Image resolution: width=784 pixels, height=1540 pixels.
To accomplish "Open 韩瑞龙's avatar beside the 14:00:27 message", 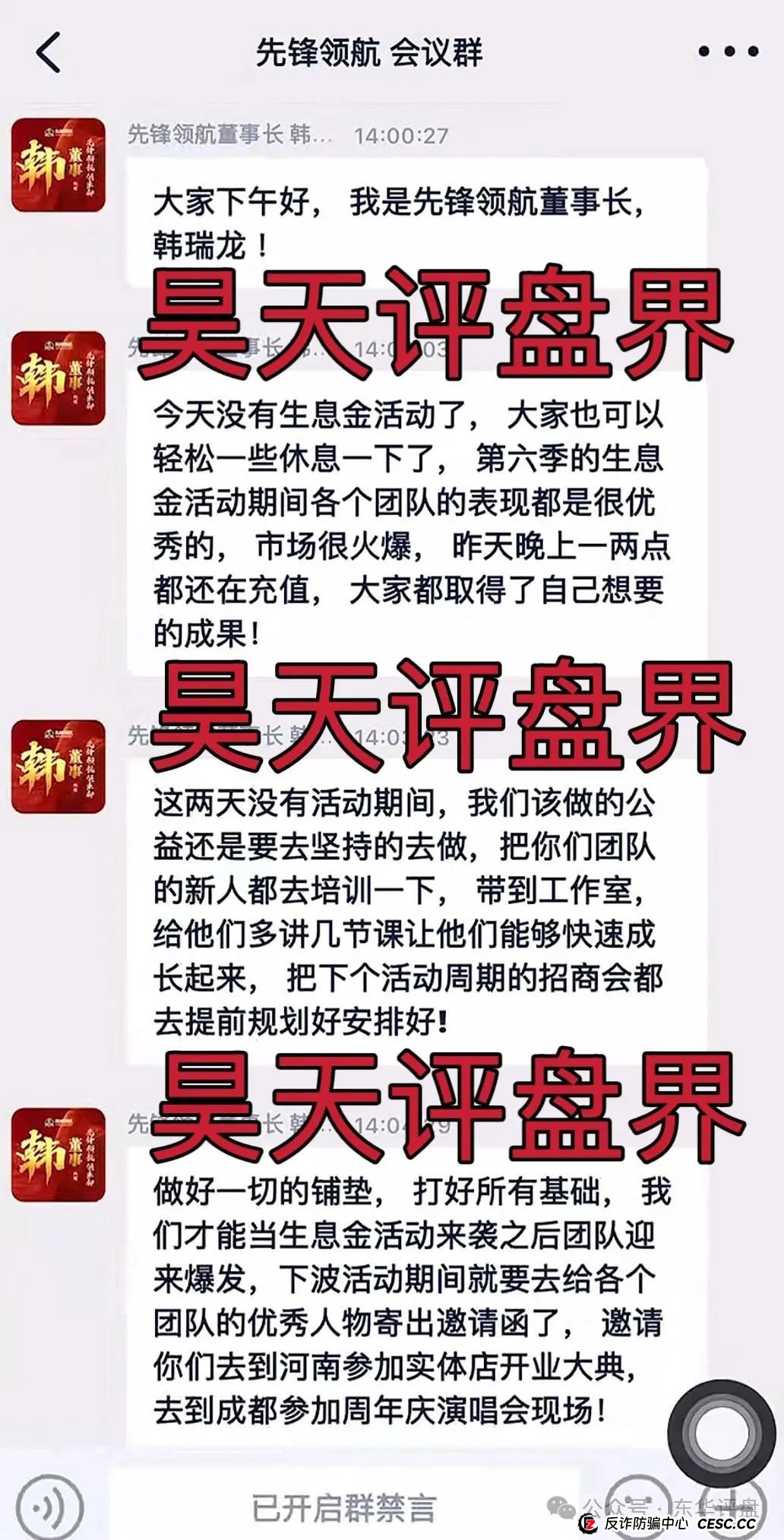I will tap(58, 165).
